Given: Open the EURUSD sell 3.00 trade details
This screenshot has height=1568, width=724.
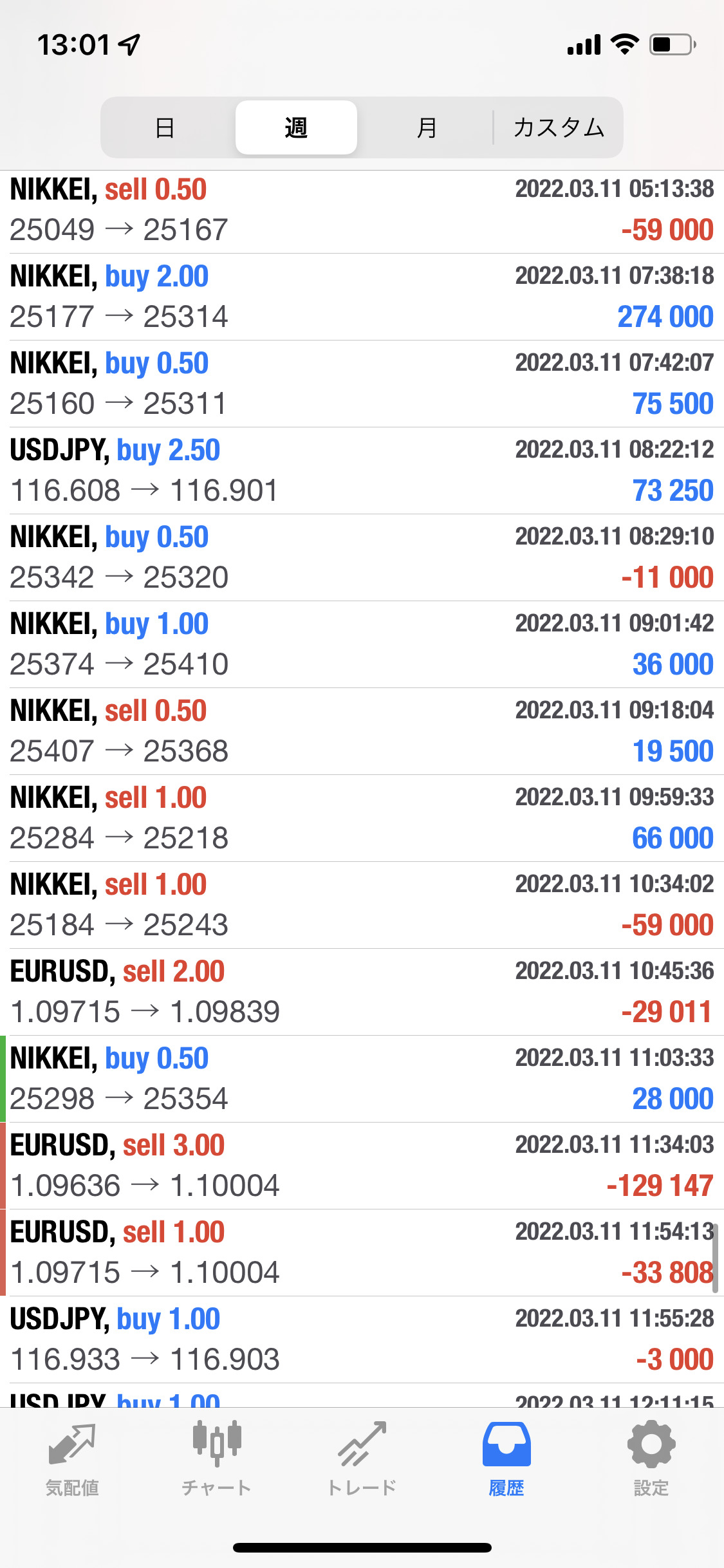Looking at the screenshot, I should point(362,1166).
